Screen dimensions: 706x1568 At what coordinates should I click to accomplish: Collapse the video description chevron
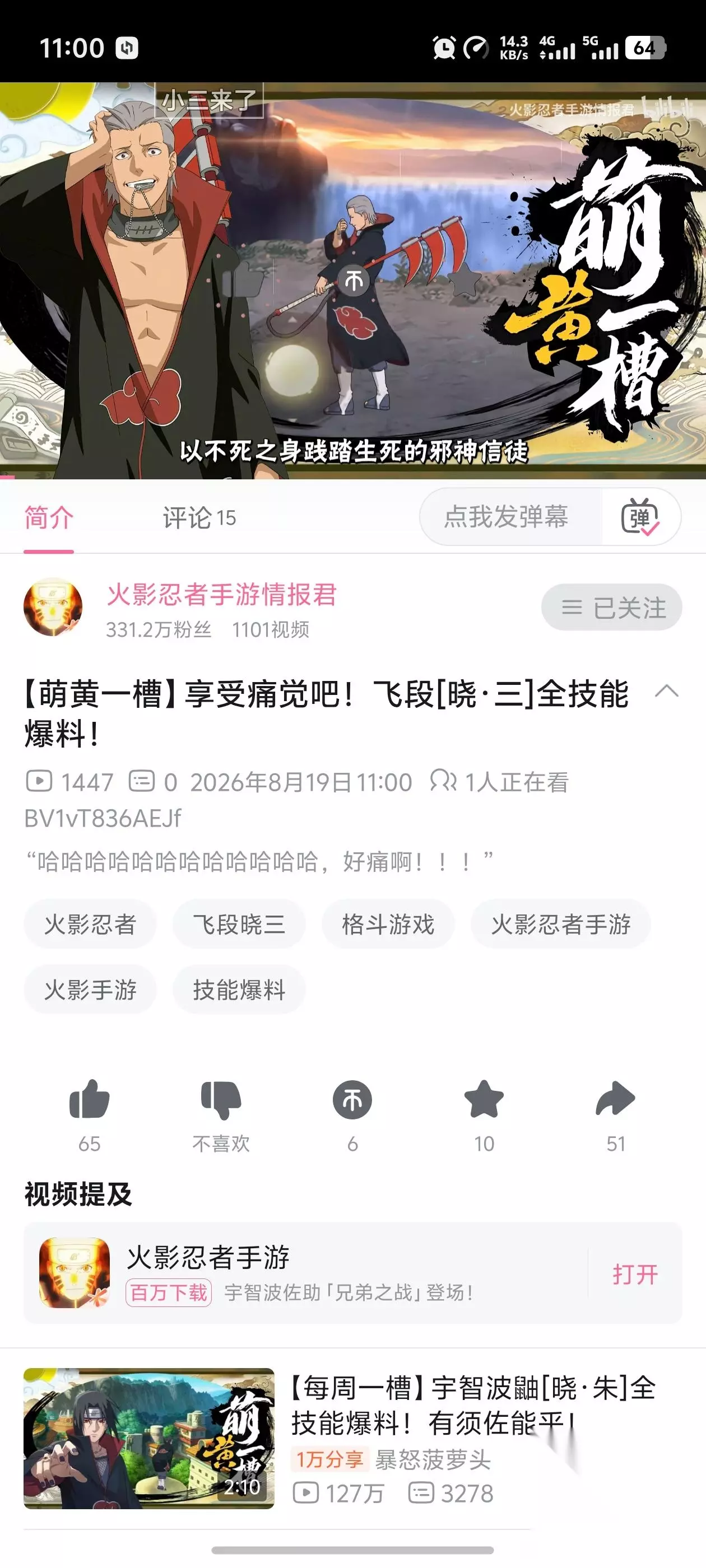pos(666,691)
